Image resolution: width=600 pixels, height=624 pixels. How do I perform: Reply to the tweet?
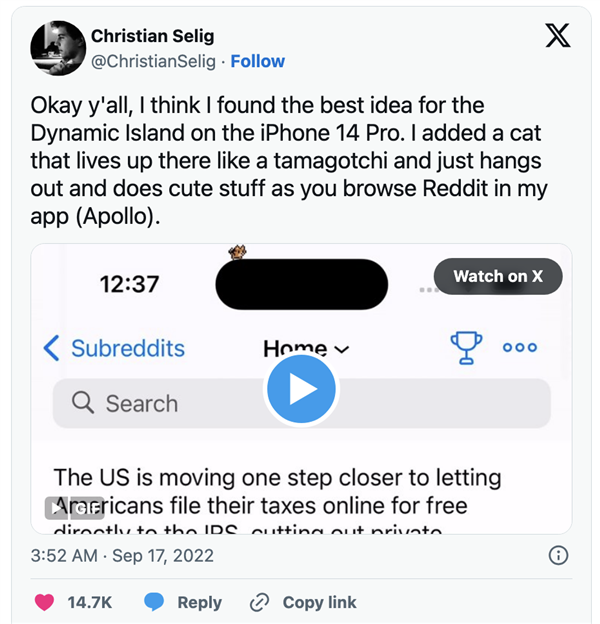click(183, 602)
